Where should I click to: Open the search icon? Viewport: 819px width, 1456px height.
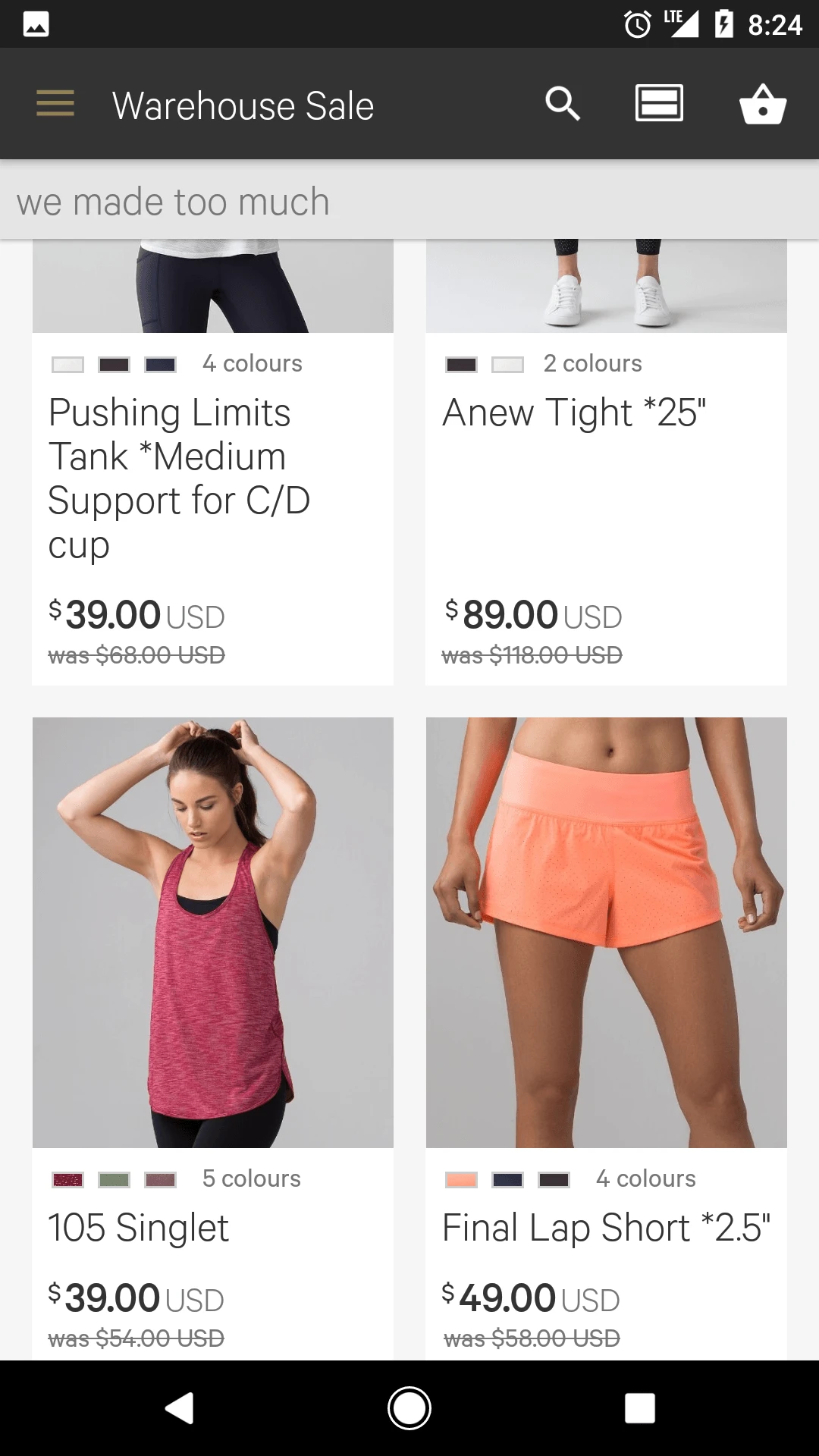tap(563, 104)
